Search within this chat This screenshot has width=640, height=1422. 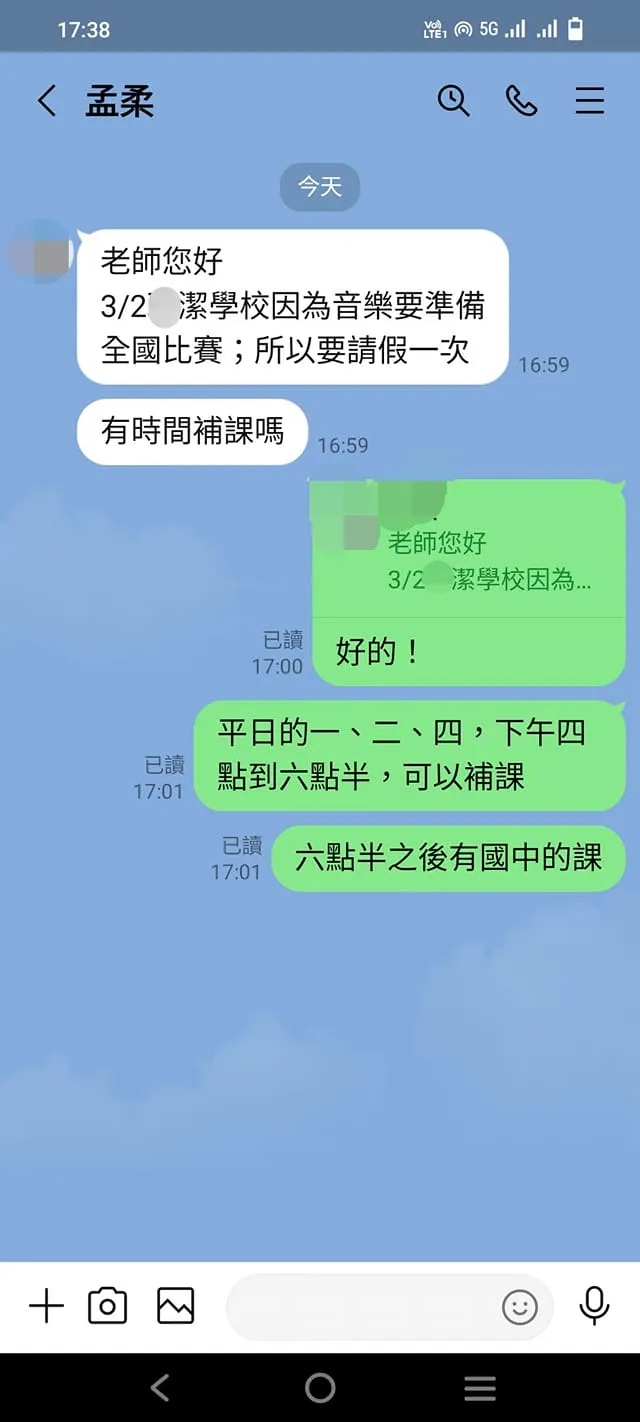(x=453, y=101)
